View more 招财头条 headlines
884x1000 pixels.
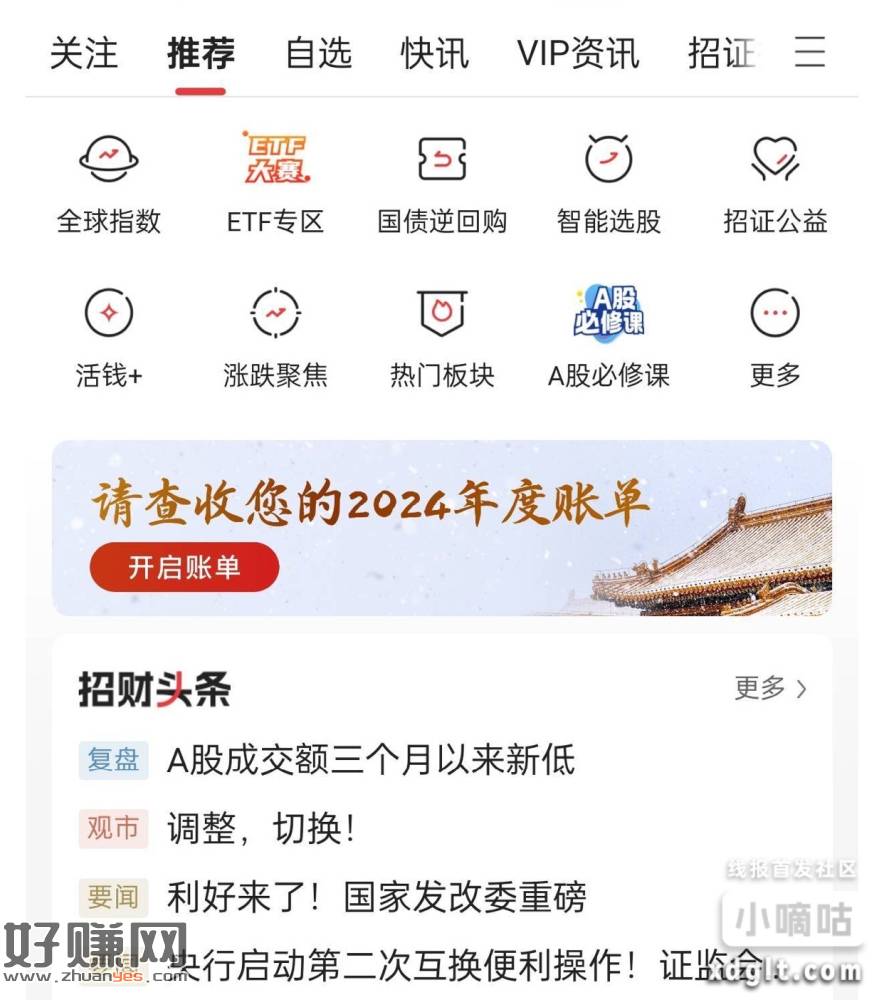tap(770, 688)
